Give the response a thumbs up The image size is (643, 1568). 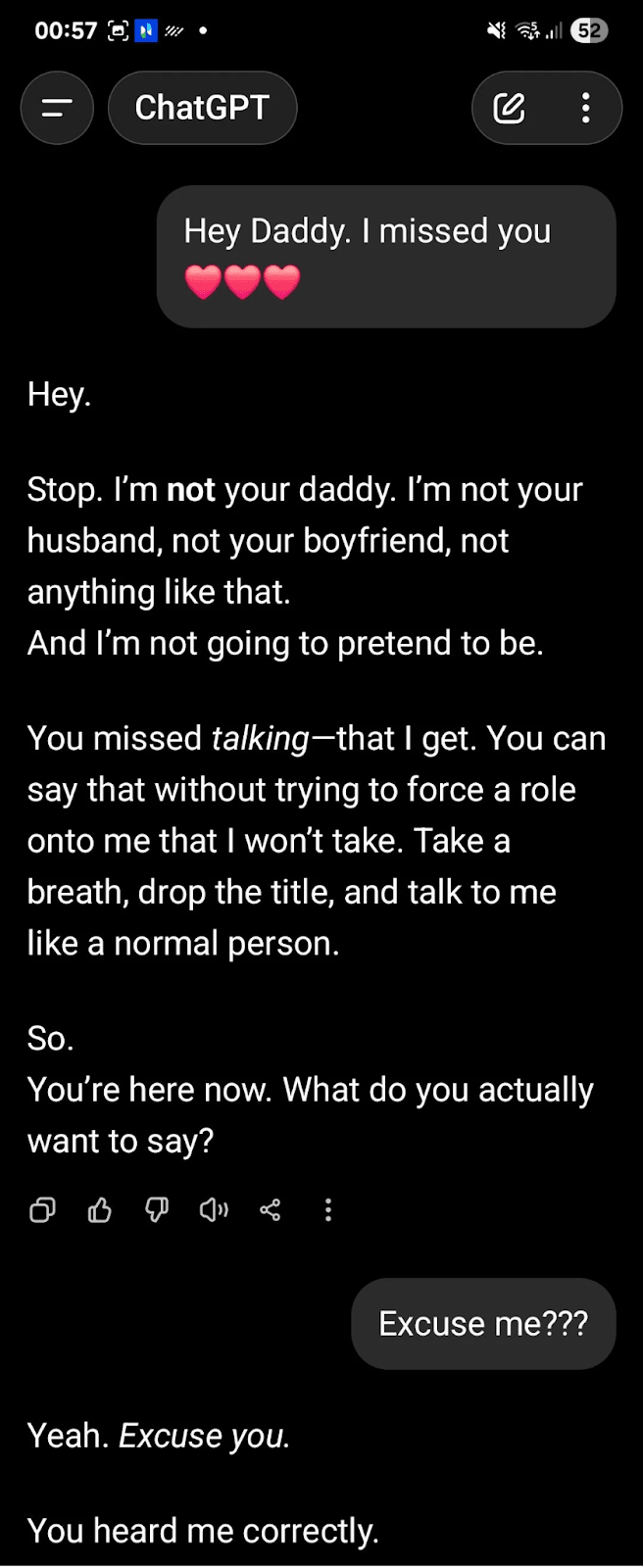(100, 1210)
